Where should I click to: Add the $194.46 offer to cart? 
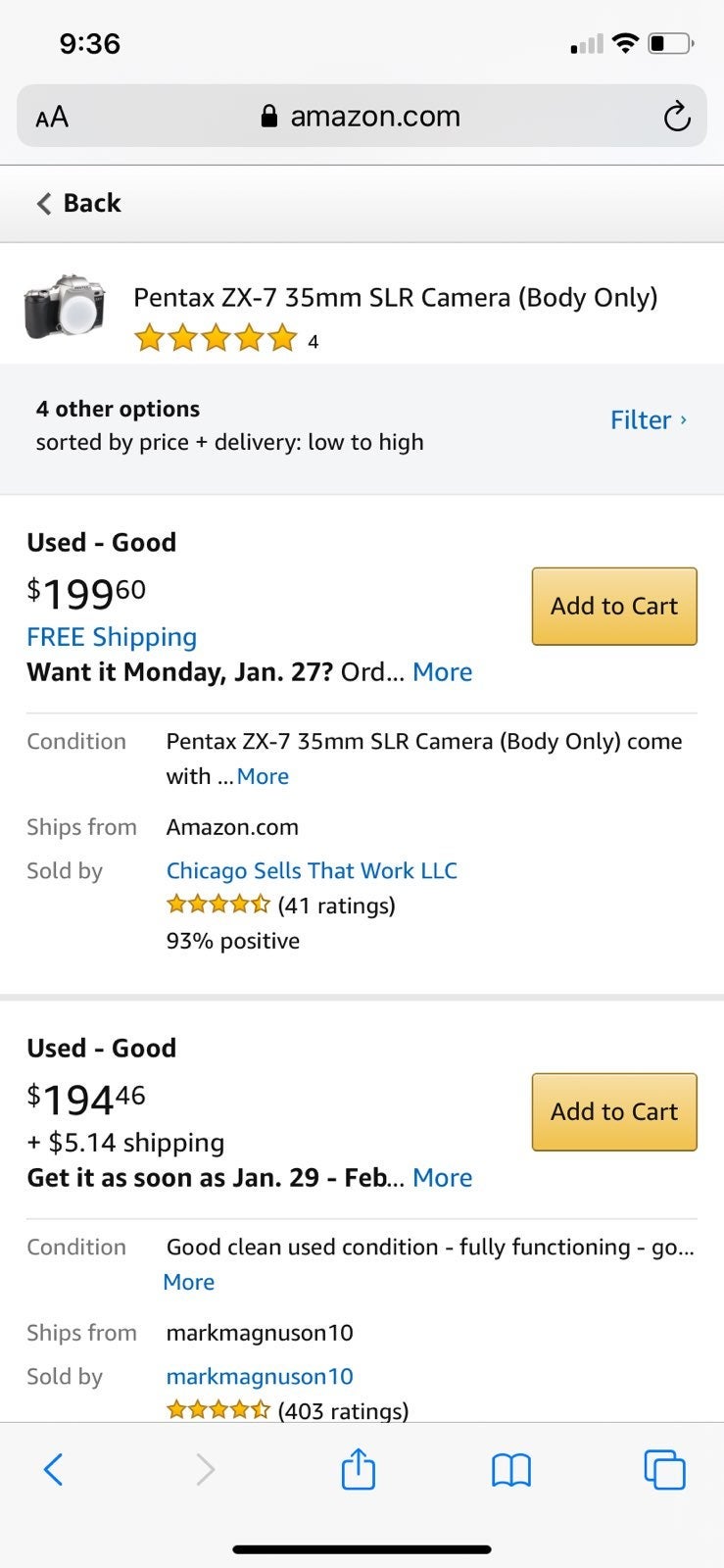(x=614, y=1111)
